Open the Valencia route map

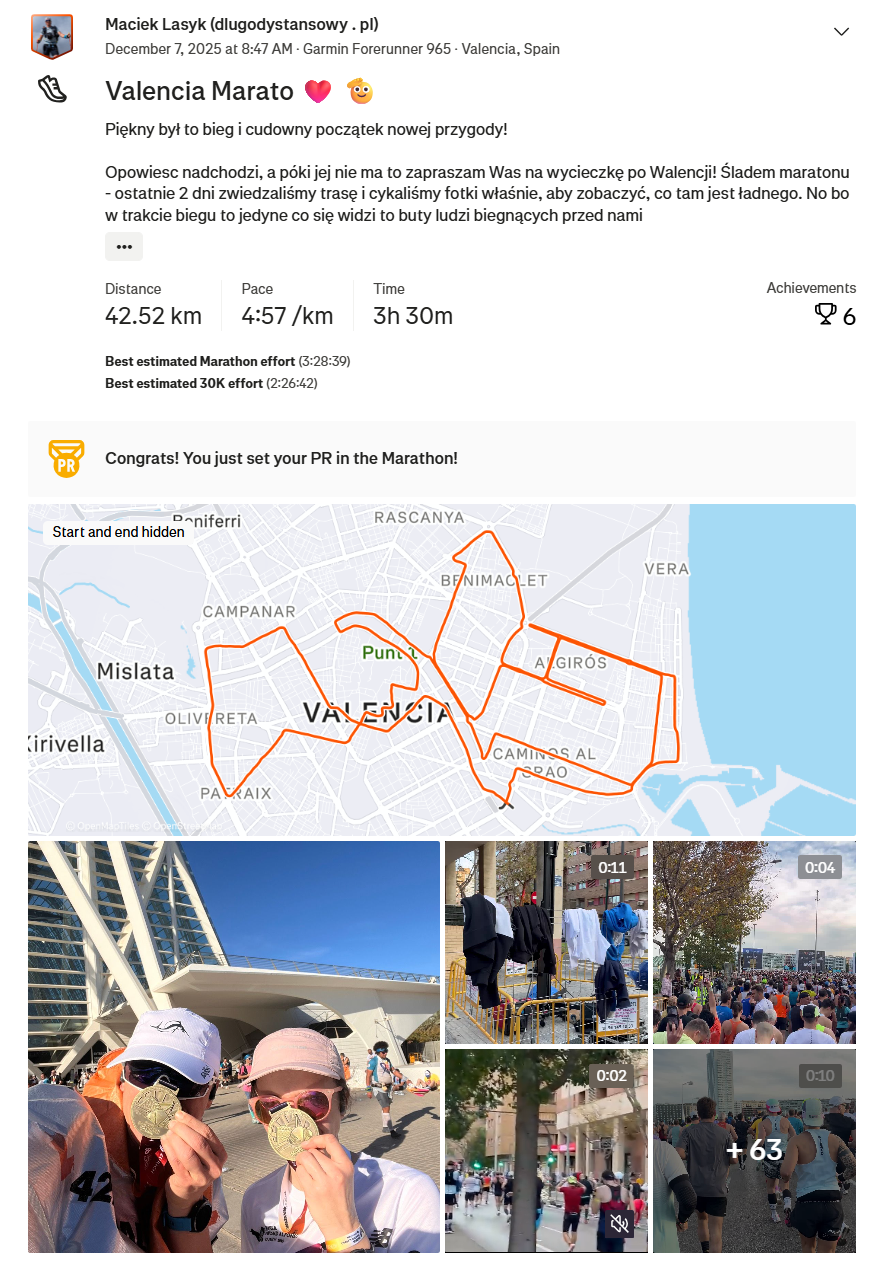point(441,669)
